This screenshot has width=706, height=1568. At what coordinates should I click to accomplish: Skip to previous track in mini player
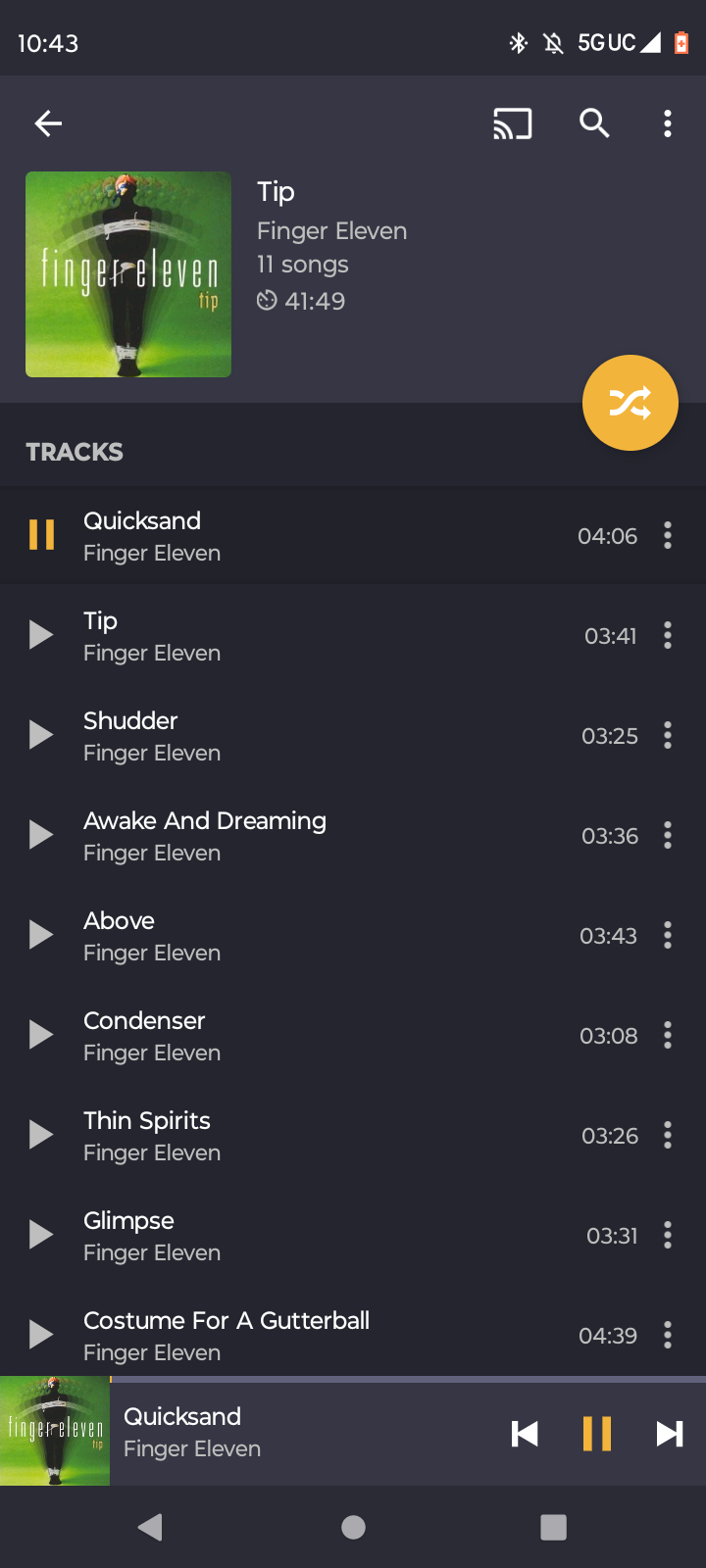pos(525,1434)
